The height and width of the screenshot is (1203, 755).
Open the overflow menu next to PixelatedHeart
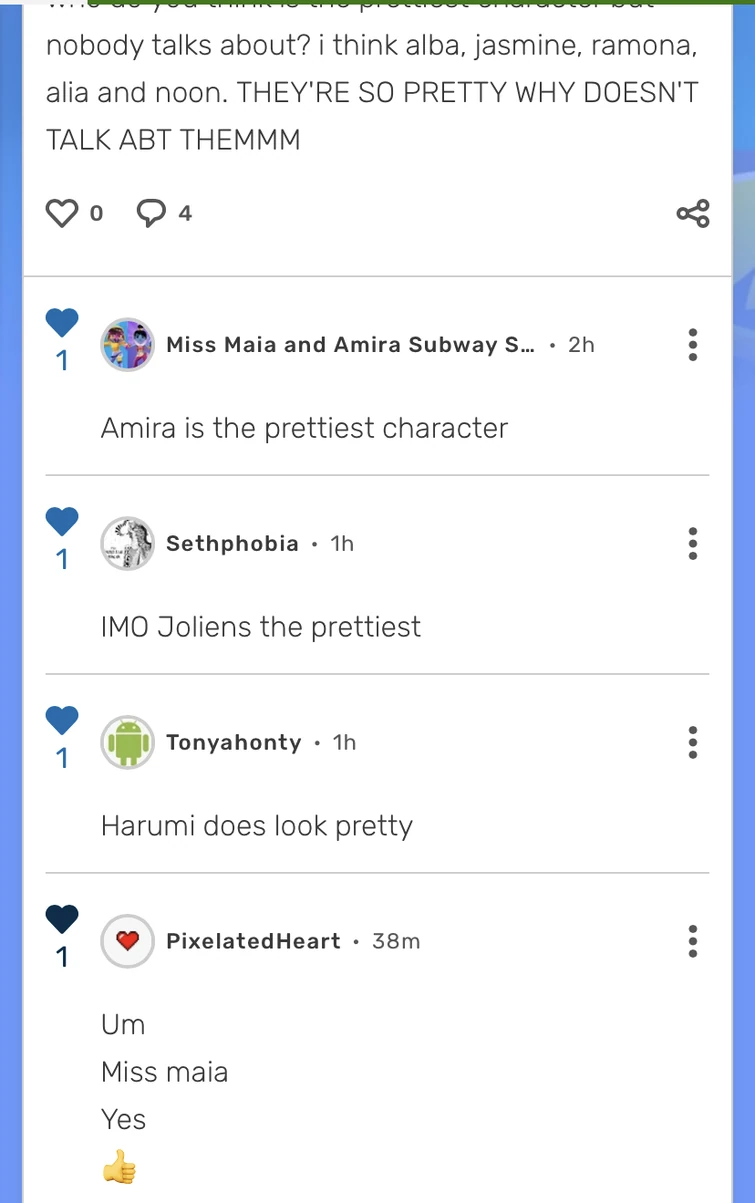692,941
